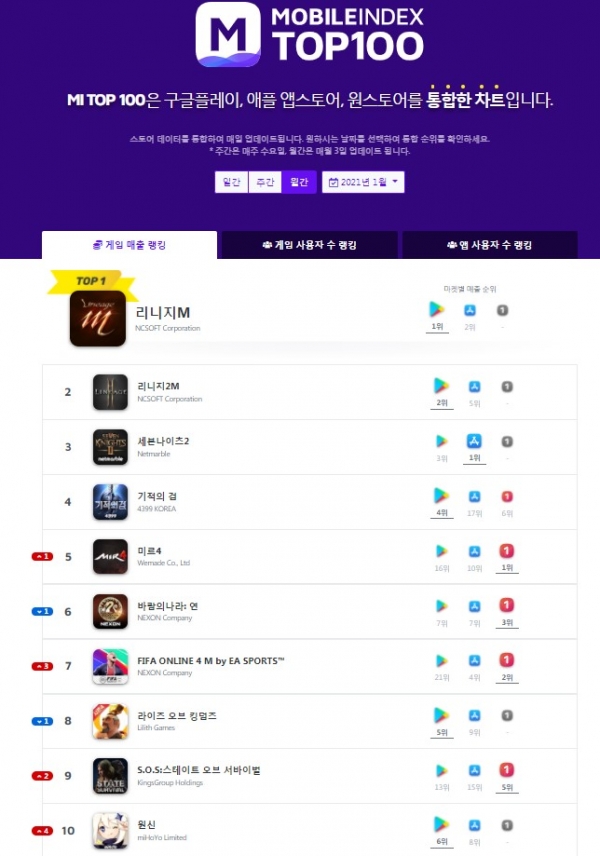This screenshot has height=856, width=600.
Task: Switch to the 게임 매출 랭킹 tab
Action: click(129, 245)
